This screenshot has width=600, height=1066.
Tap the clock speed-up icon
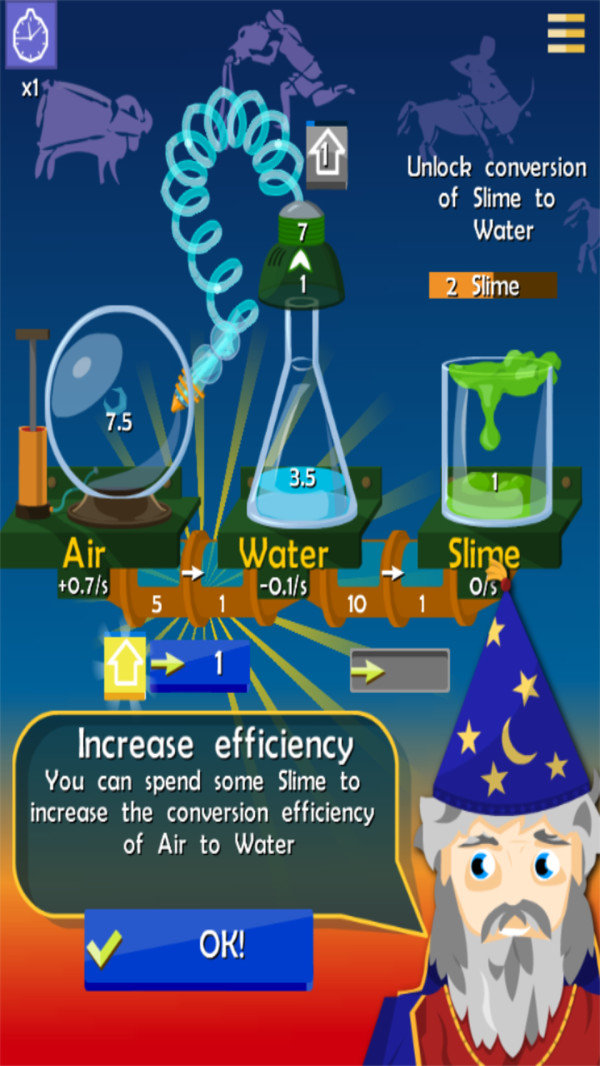[30, 33]
